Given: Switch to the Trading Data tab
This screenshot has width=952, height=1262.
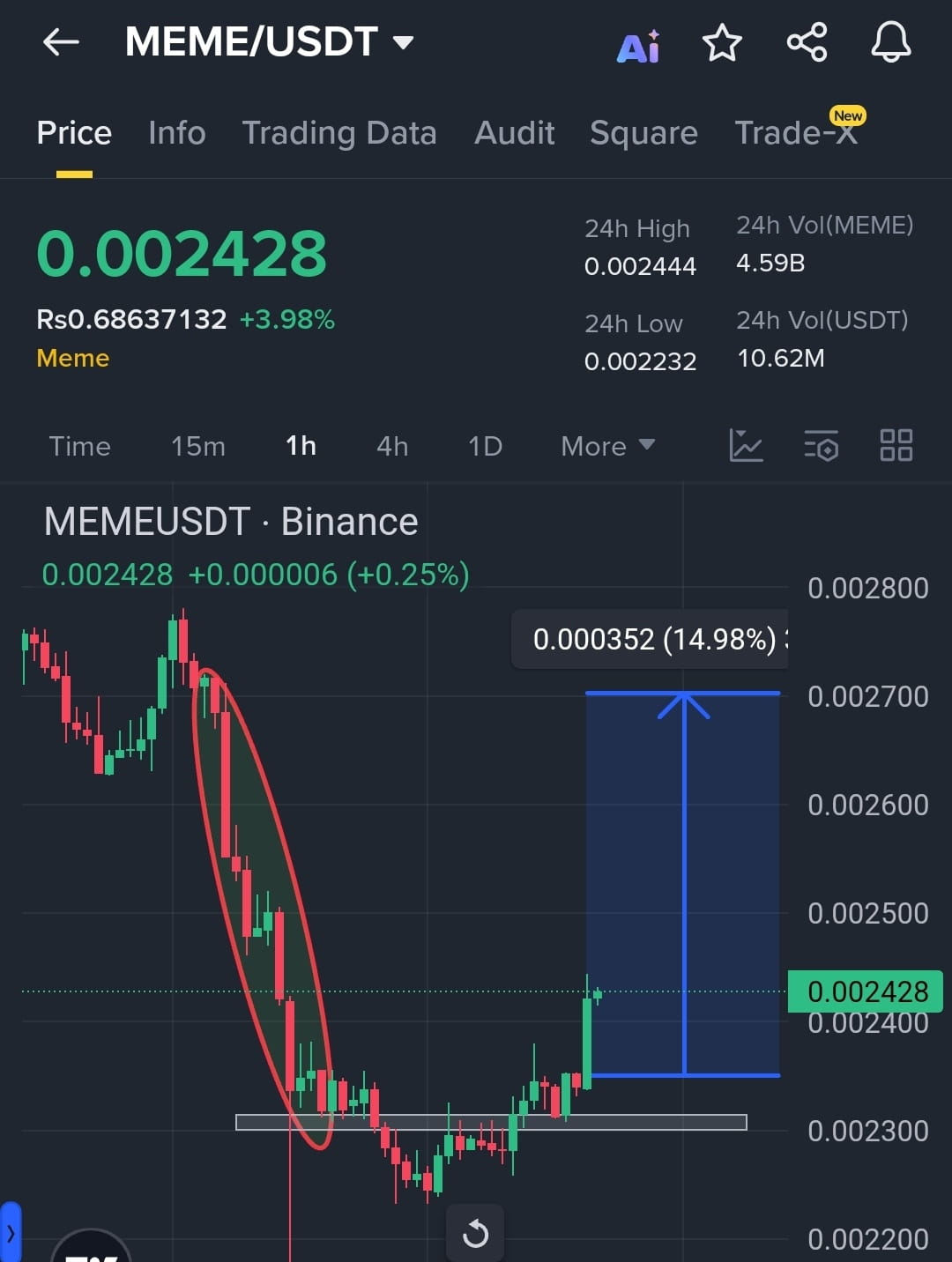Looking at the screenshot, I should [x=339, y=133].
